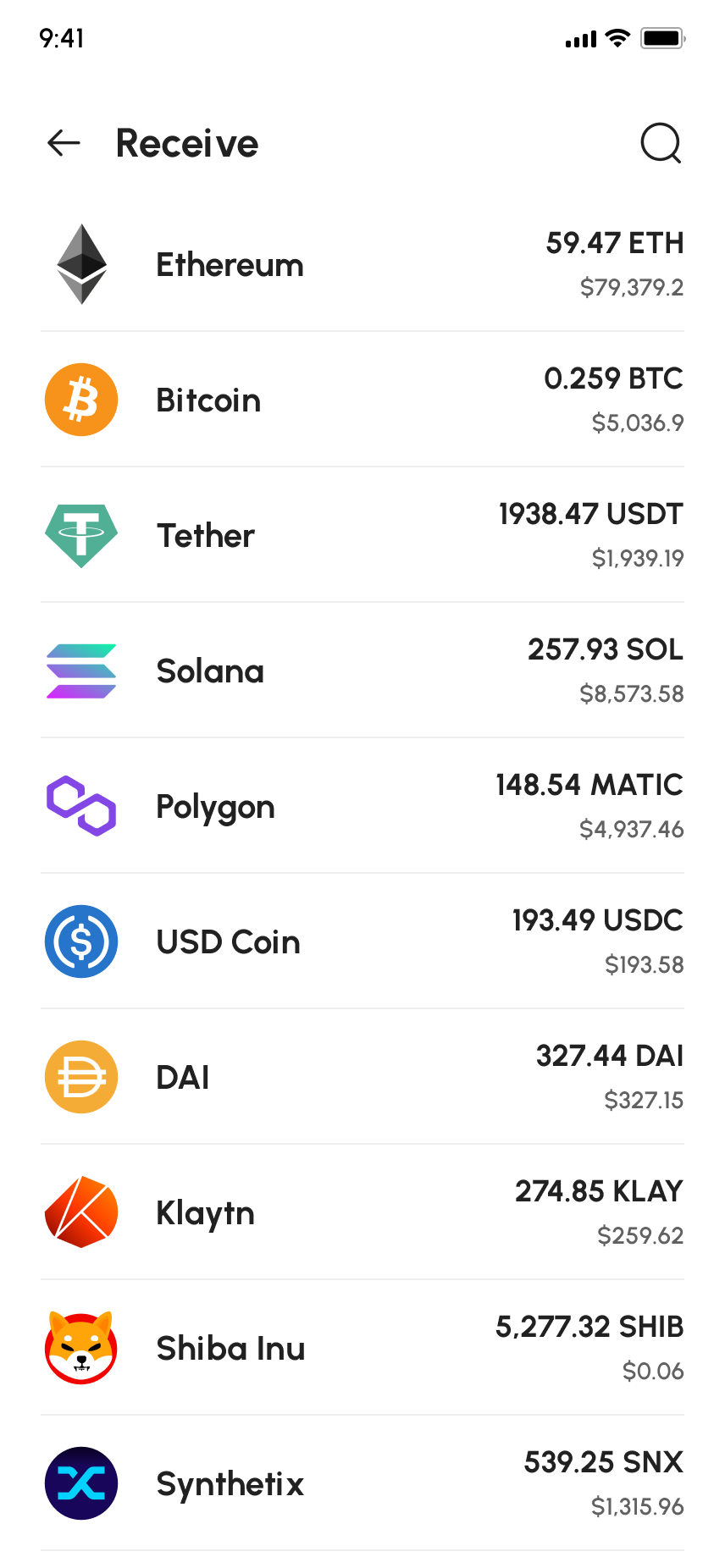Go back from the Receive screen

[64, 143]
